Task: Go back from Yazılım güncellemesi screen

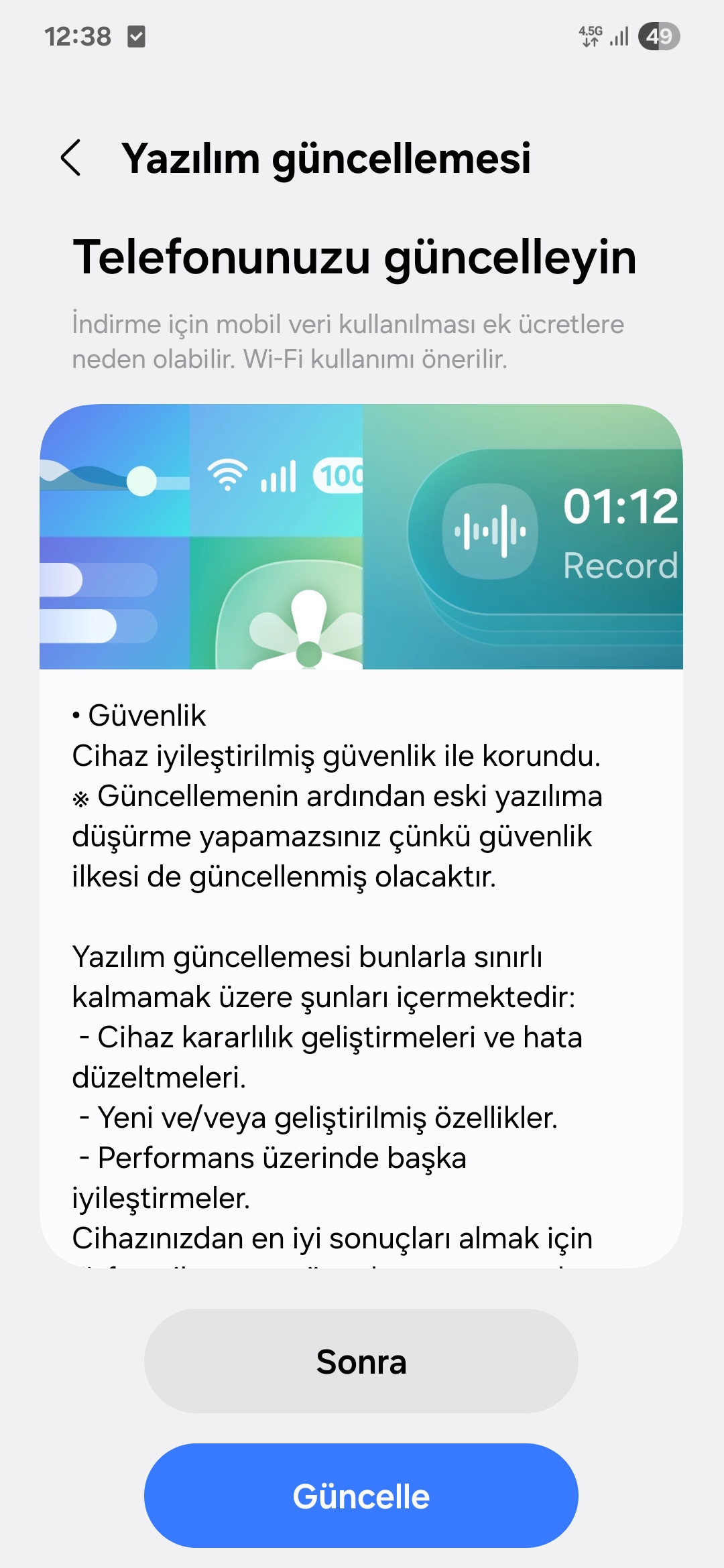Action: (x=71, y=158)
